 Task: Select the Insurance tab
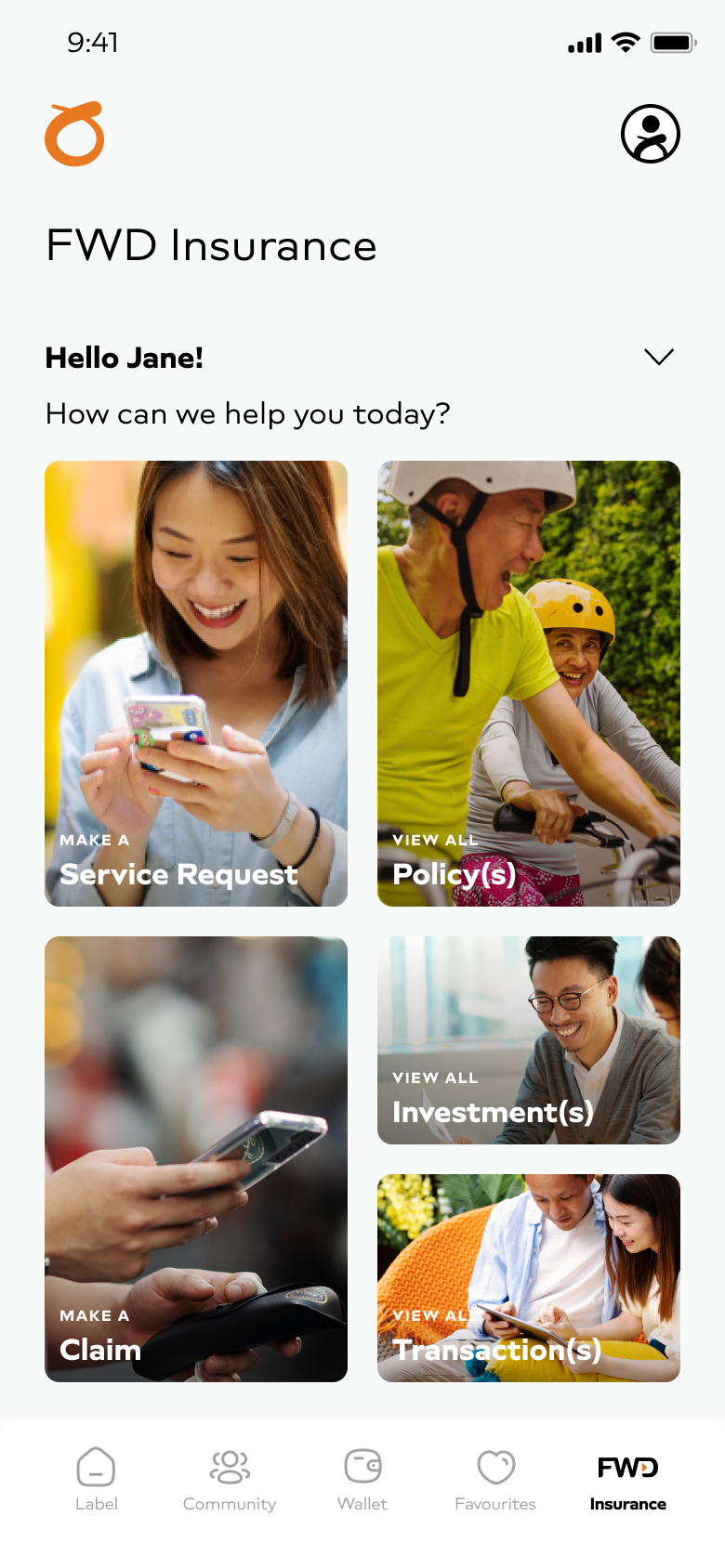coord(627,1479)
